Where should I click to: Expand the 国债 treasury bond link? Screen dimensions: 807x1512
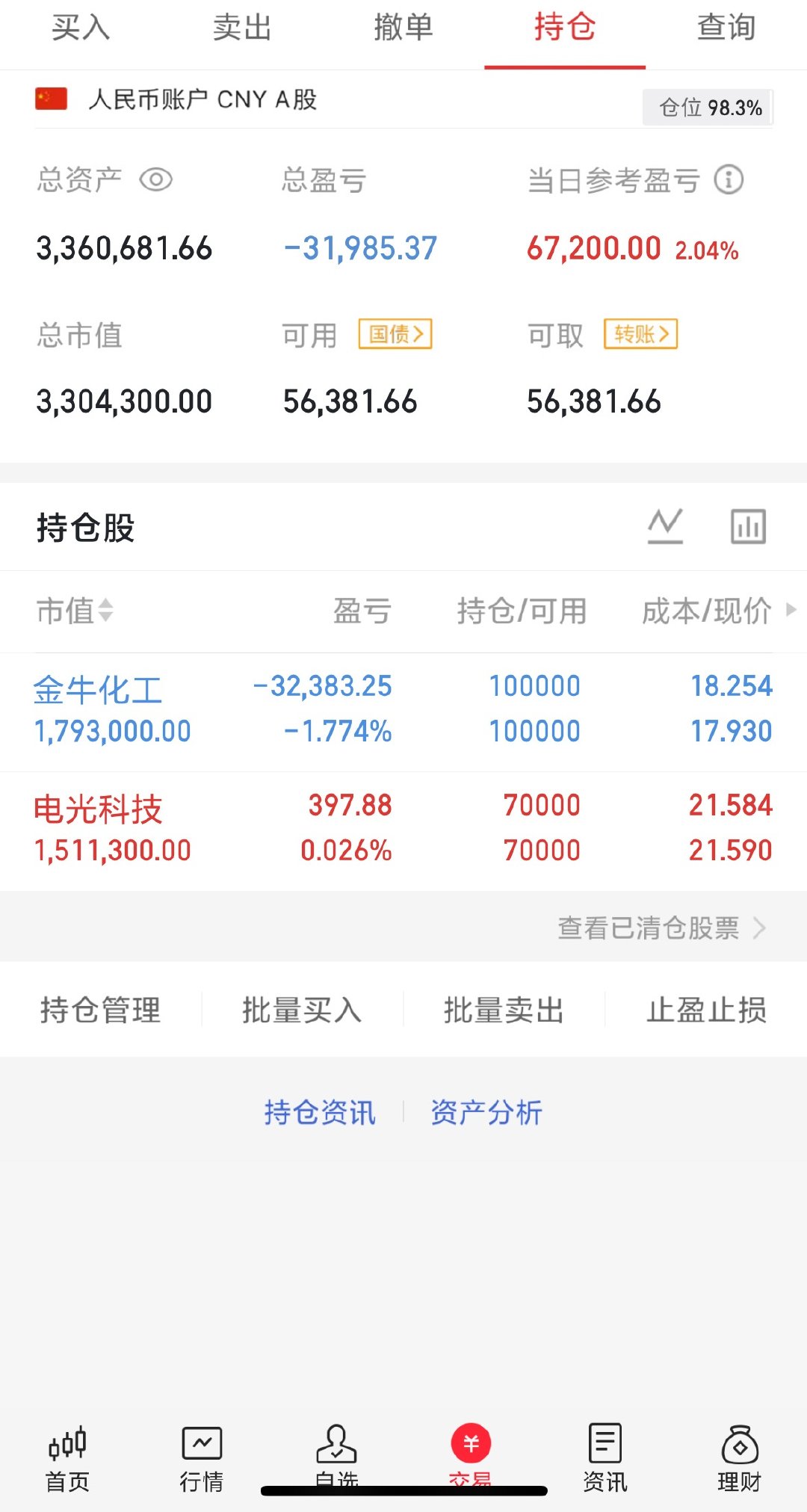coord(395,335)
